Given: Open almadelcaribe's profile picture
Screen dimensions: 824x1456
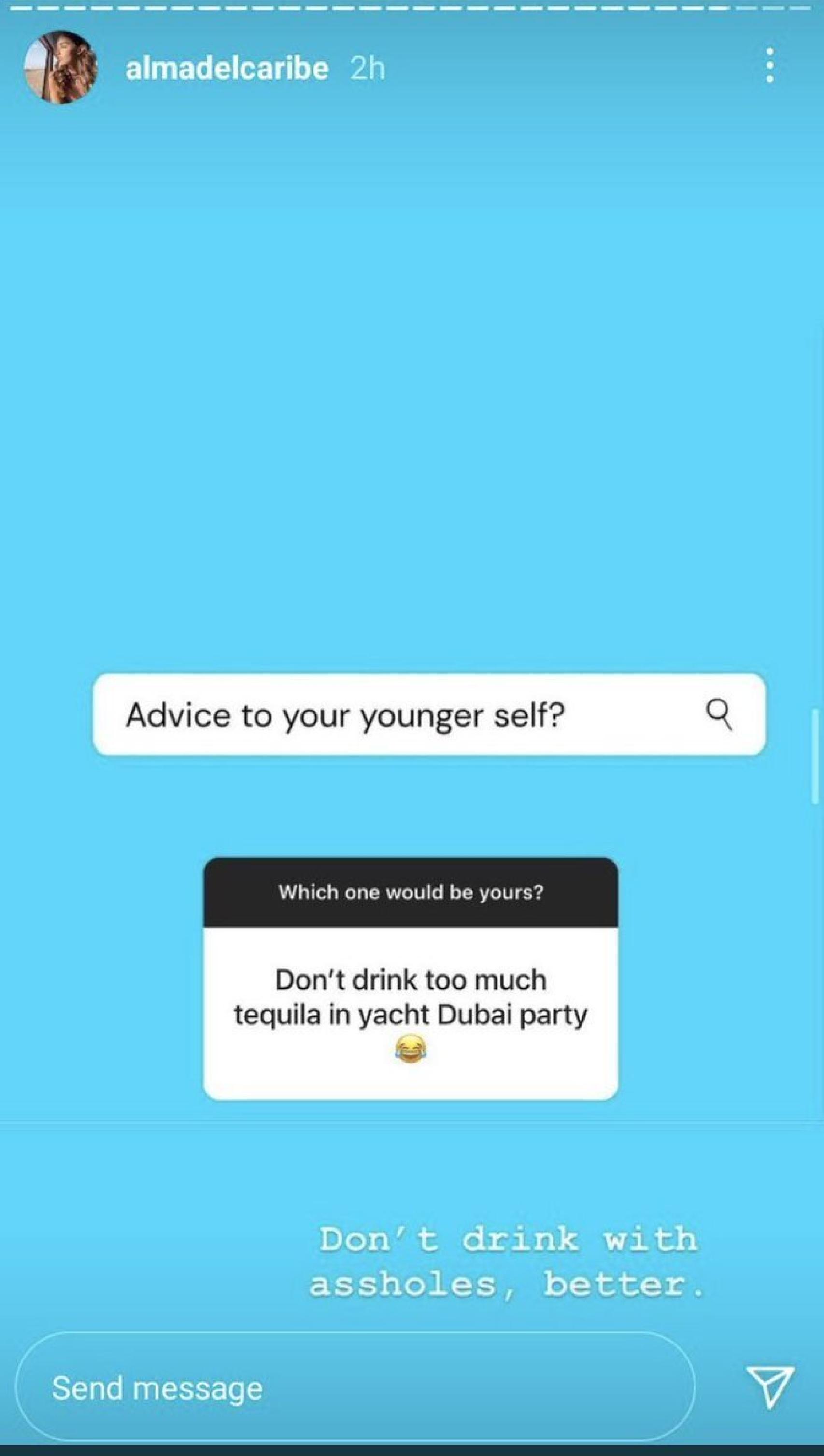Looking at the screenshot, I should (60, 67).
